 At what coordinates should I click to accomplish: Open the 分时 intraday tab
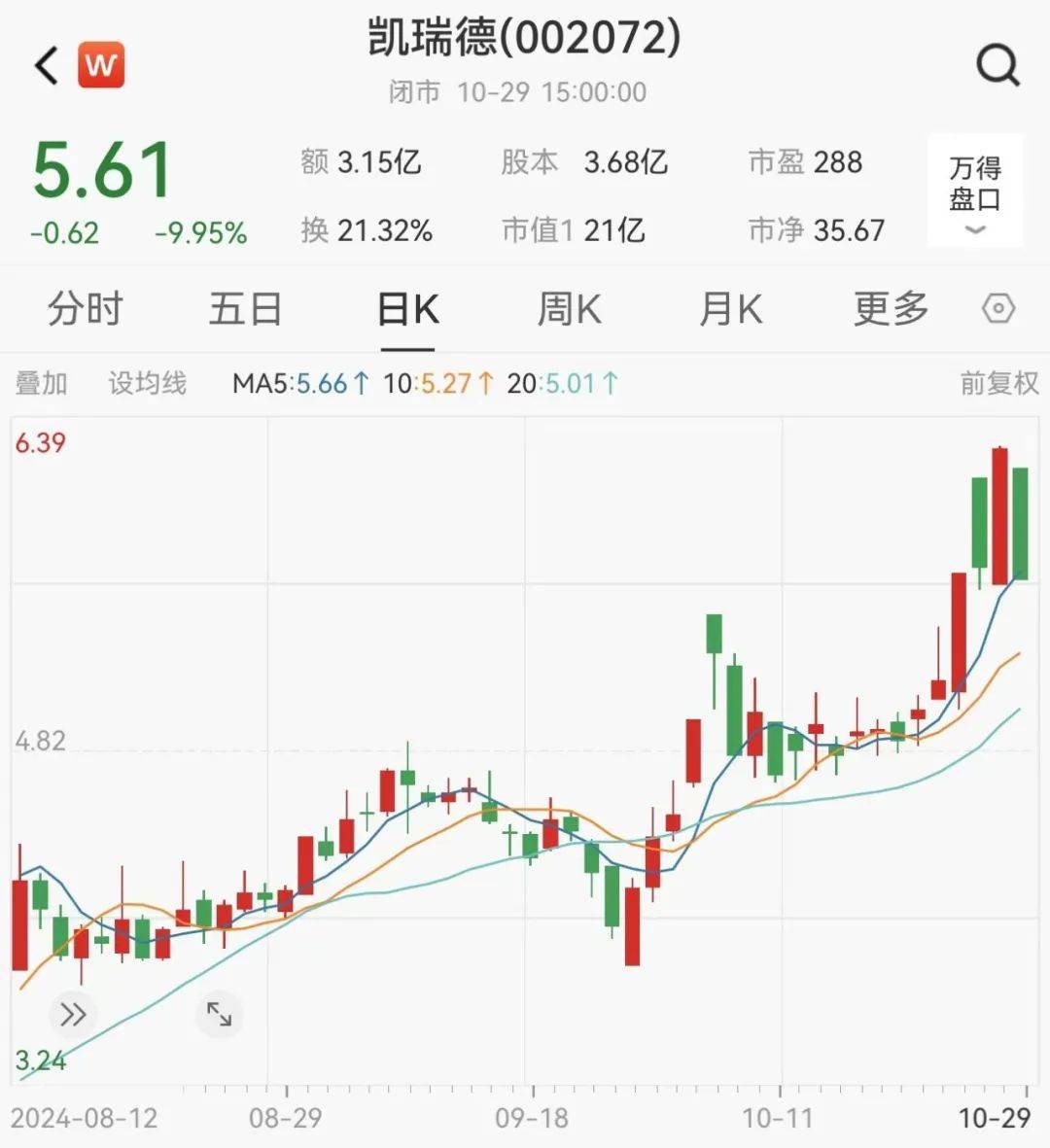84,309
